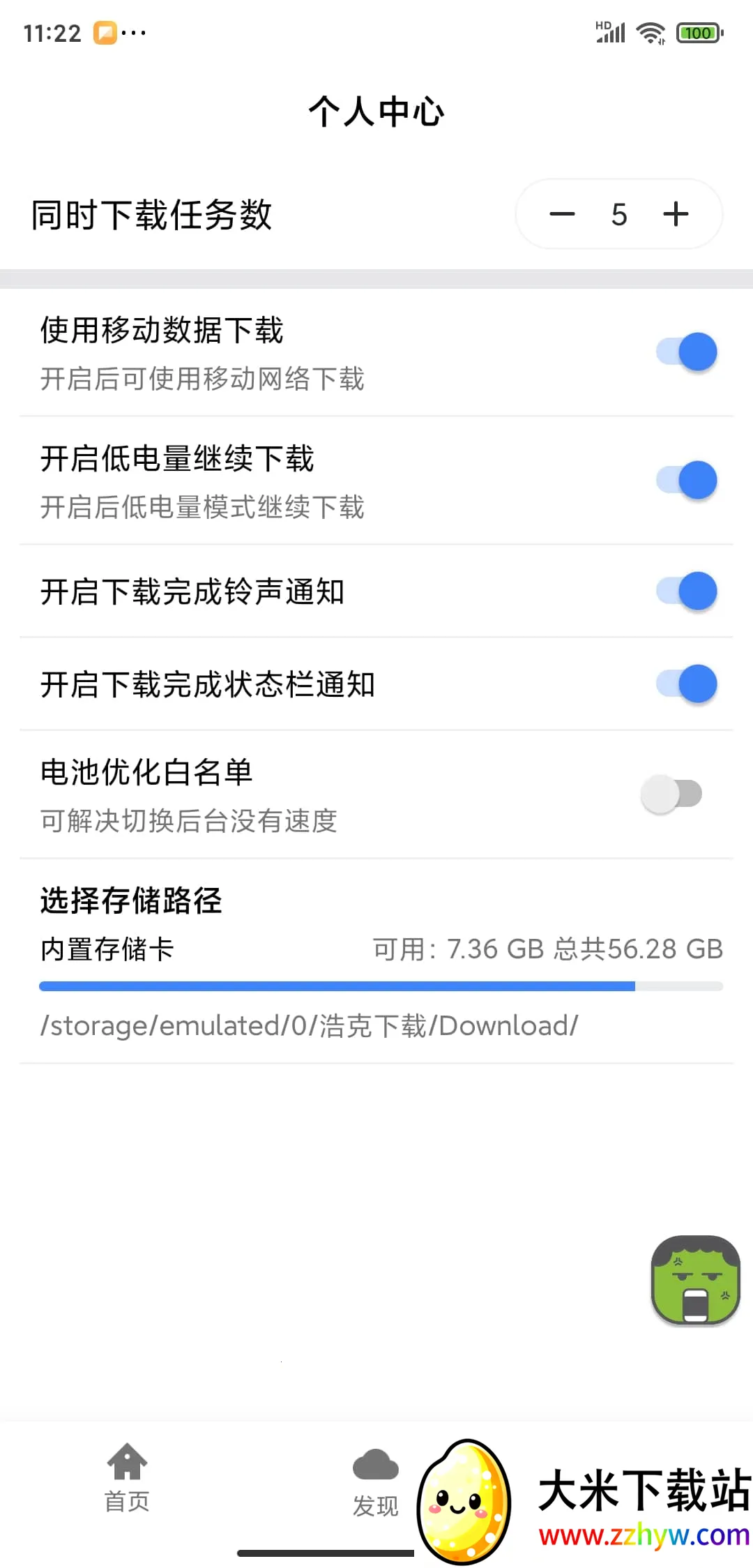The height and width of the screenshot is (1568, 753).
Task: Open the green Hulk floating avatar
Action: point(694,1281)
